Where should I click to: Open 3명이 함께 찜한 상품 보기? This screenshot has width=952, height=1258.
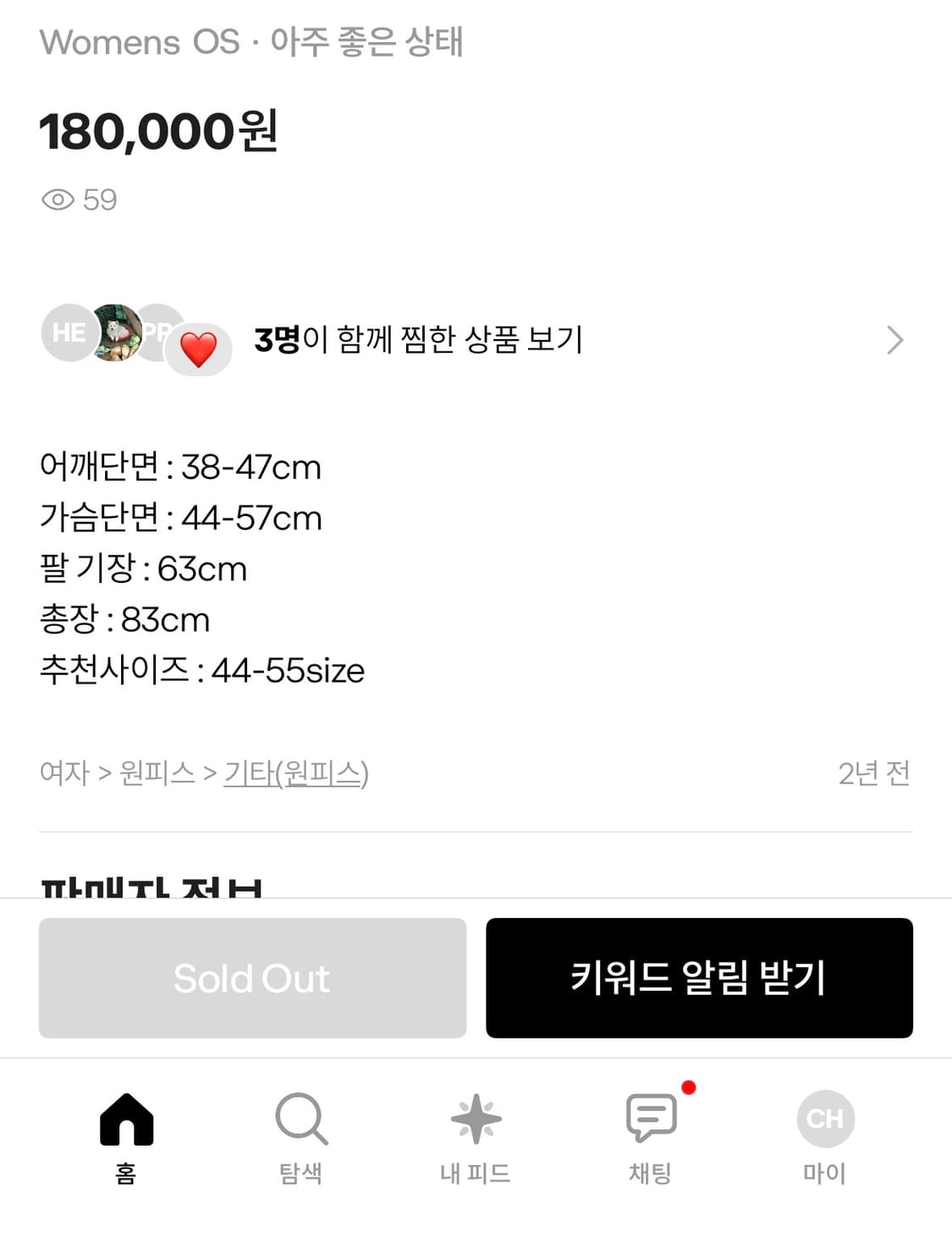[x=420, y=339]
